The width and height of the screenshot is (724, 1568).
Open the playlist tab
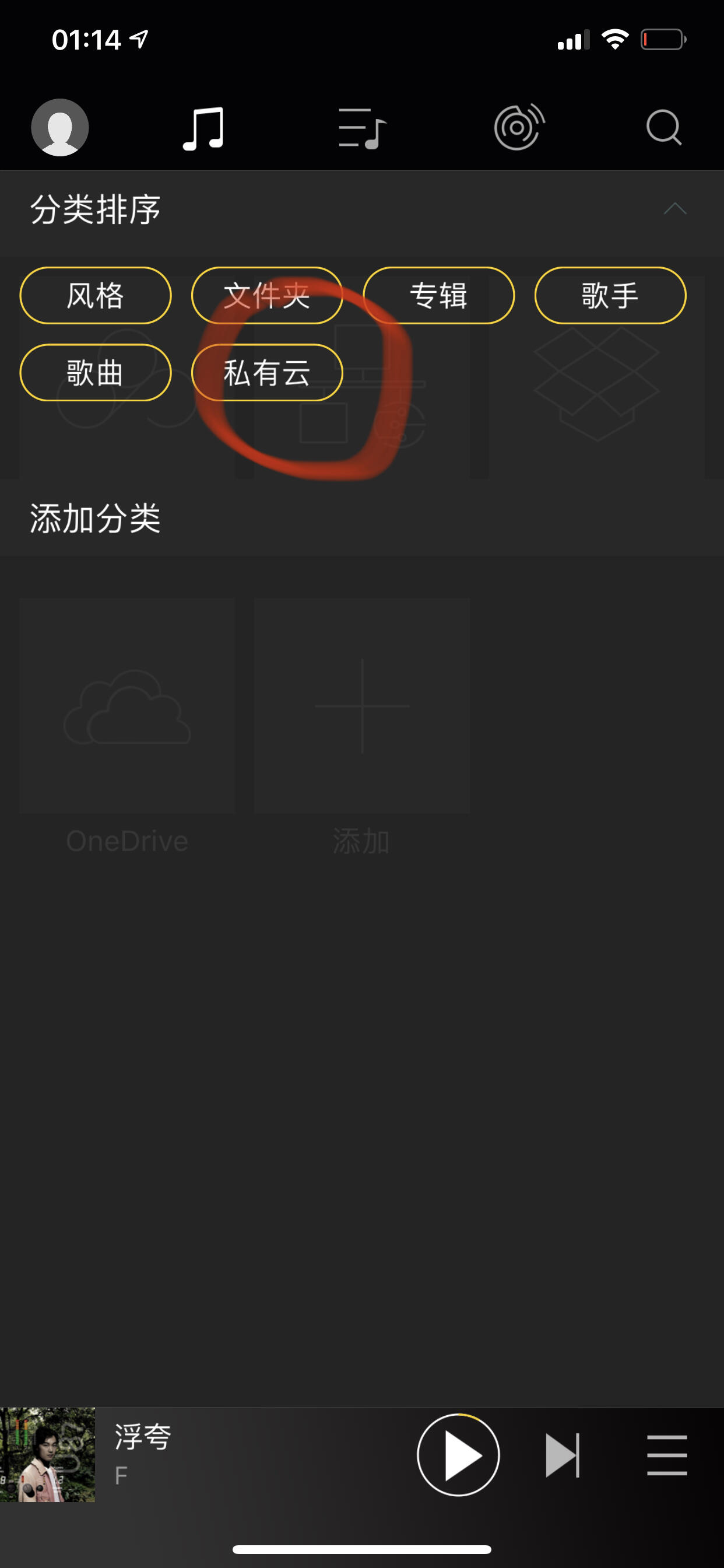[361, 128]
